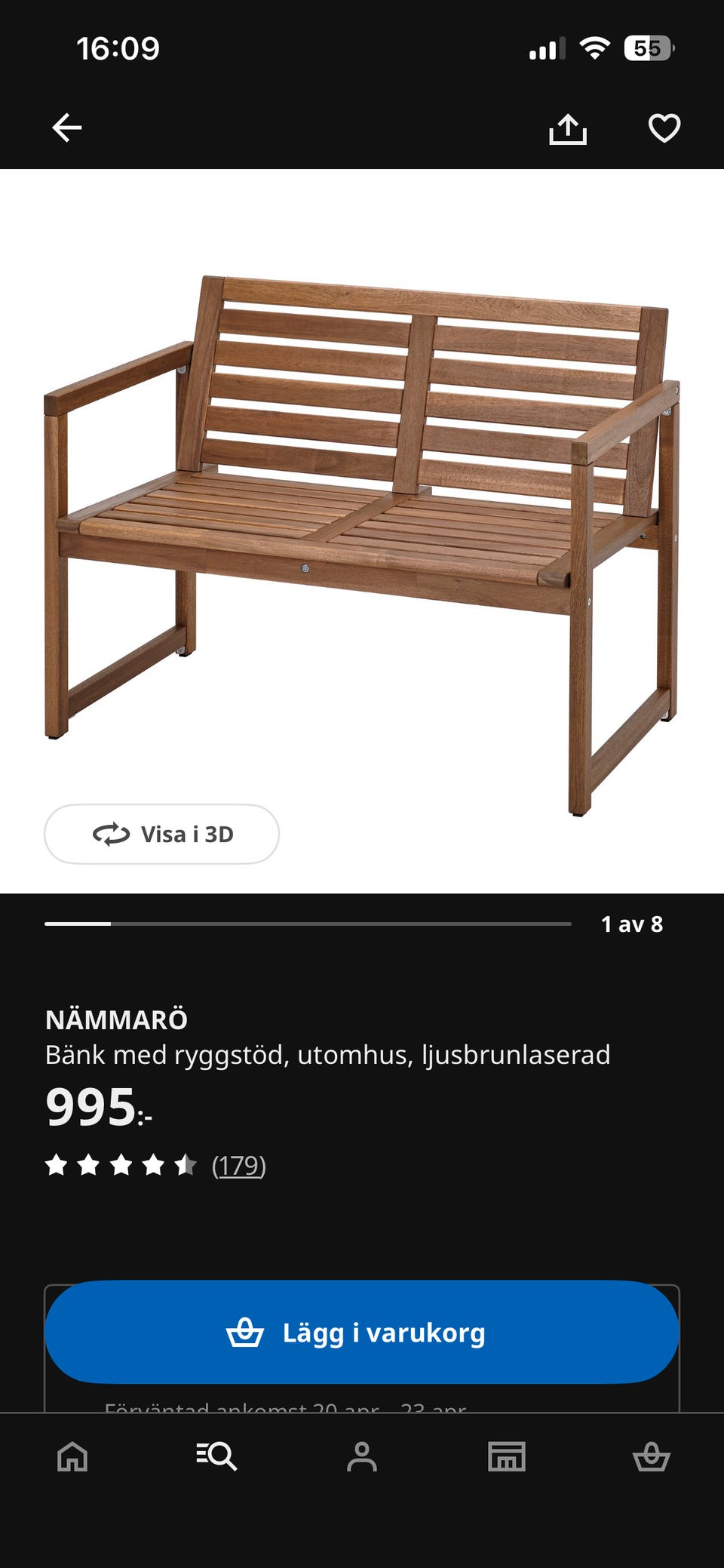This screenshot has height=1568, width=724.
Task: Open the store locator icon
Action: click(507, 1456)
